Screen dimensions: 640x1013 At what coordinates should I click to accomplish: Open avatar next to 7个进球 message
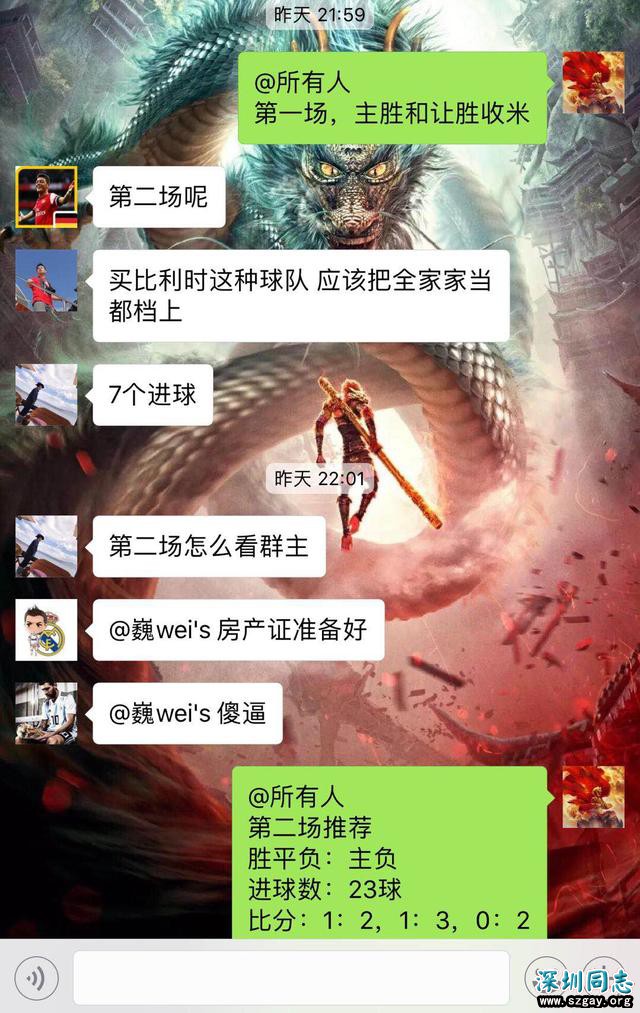pos(46,395)
